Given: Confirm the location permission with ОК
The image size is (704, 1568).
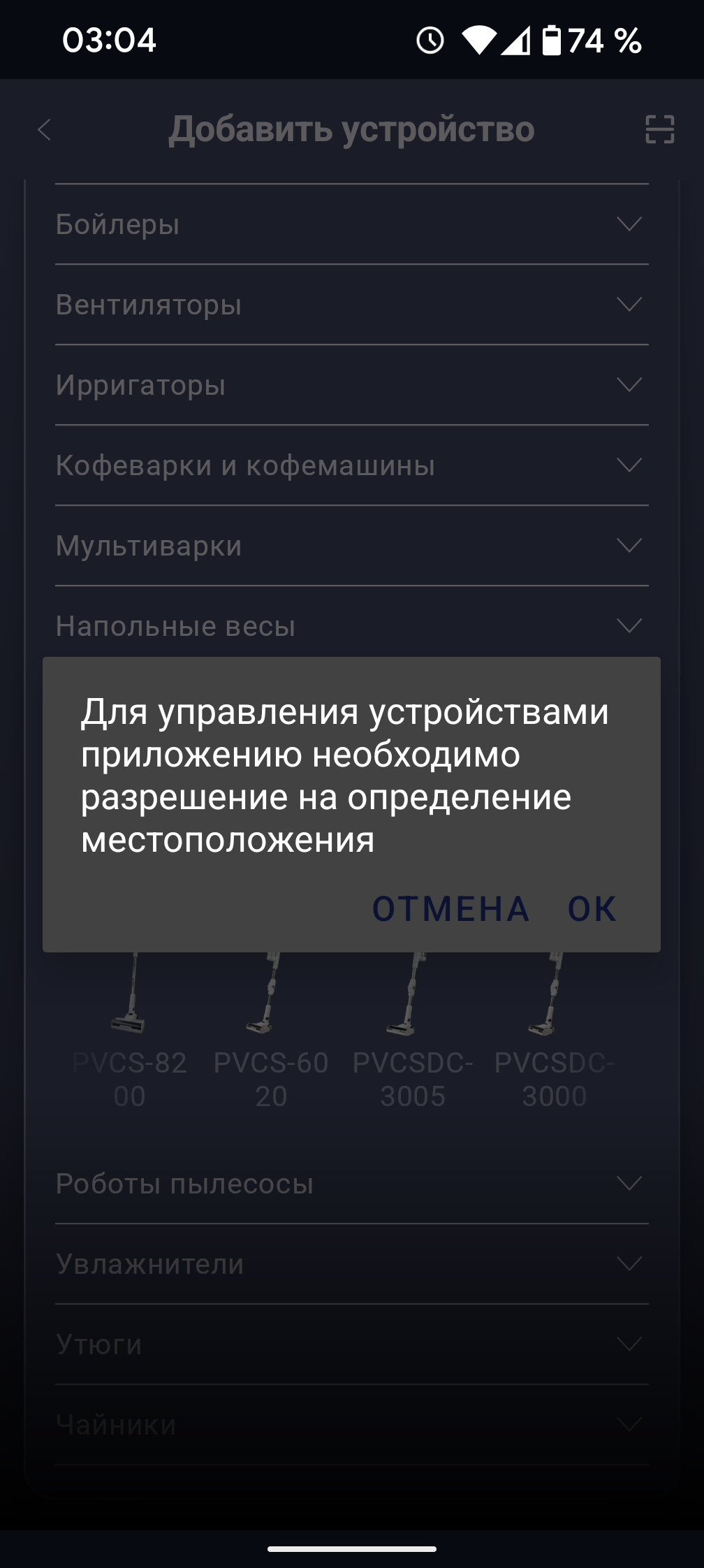Looking at the screenshot, I should (592, 908).
